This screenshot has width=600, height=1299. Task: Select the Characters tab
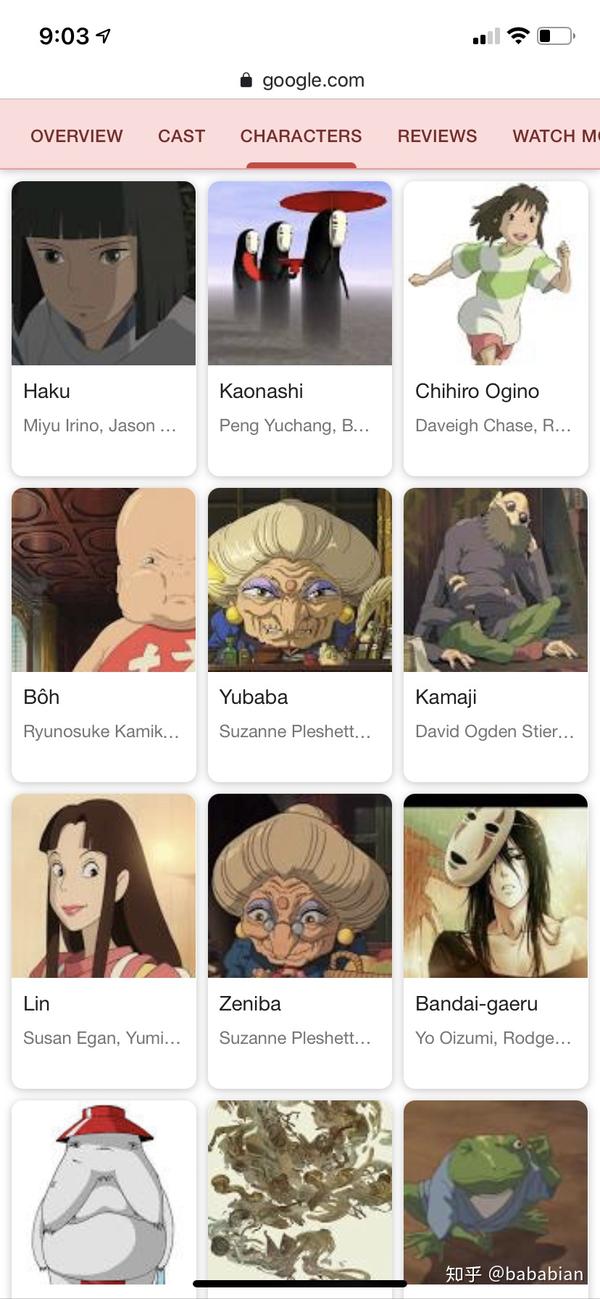(x=301, y=136)
